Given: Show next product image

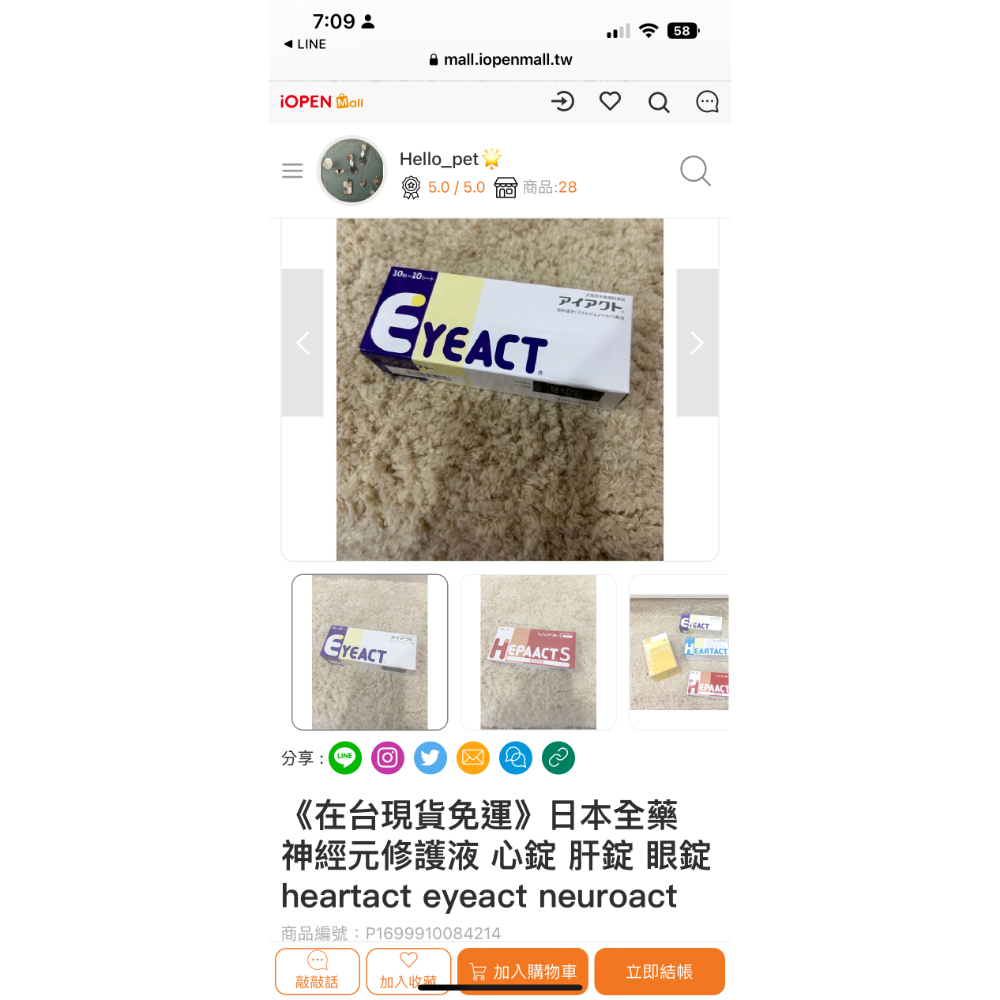Looking at the screenshot, I should click(x=697, y=343).
